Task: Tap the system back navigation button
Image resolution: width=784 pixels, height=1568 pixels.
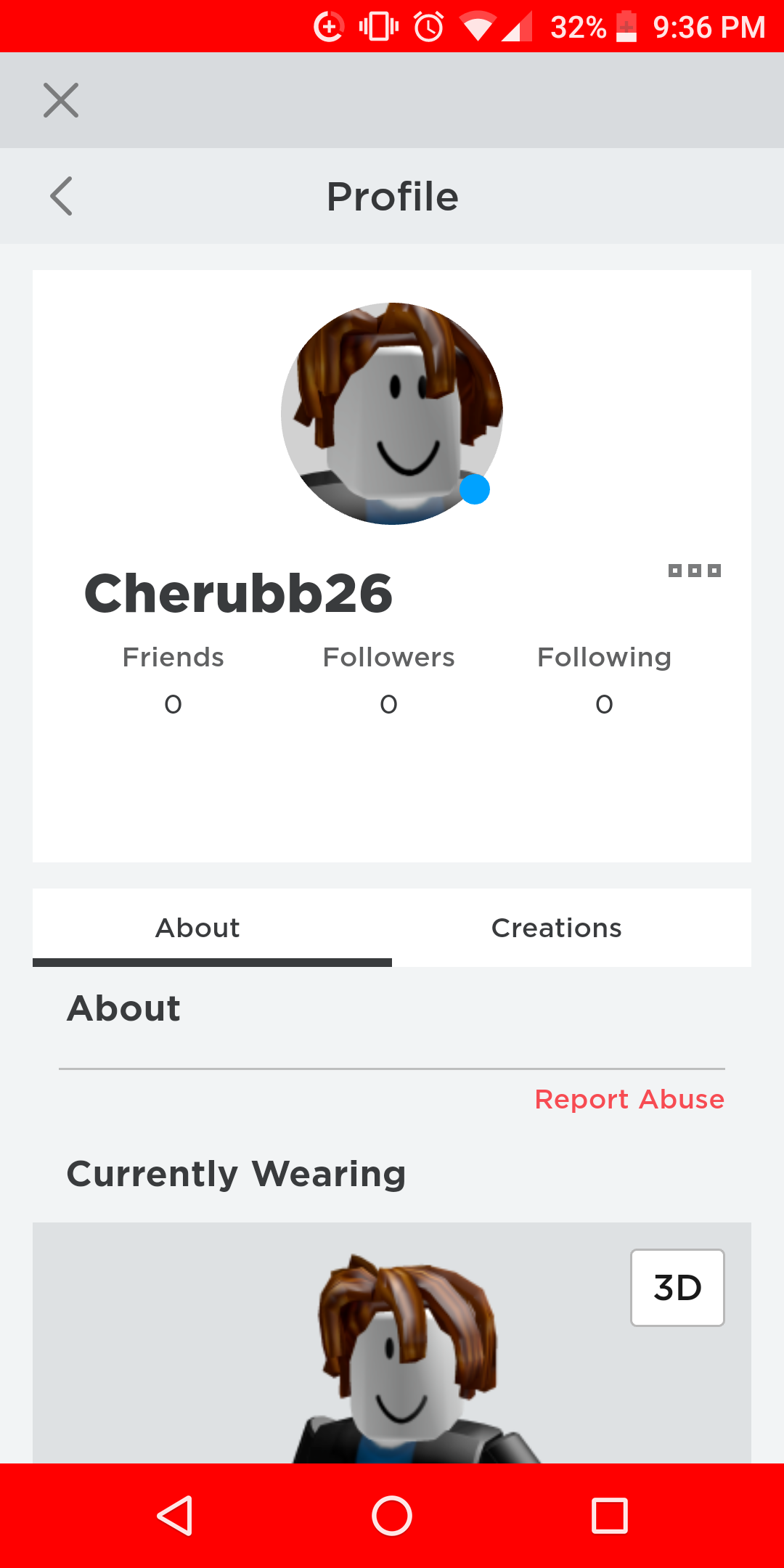Action: coord(175,1516)
